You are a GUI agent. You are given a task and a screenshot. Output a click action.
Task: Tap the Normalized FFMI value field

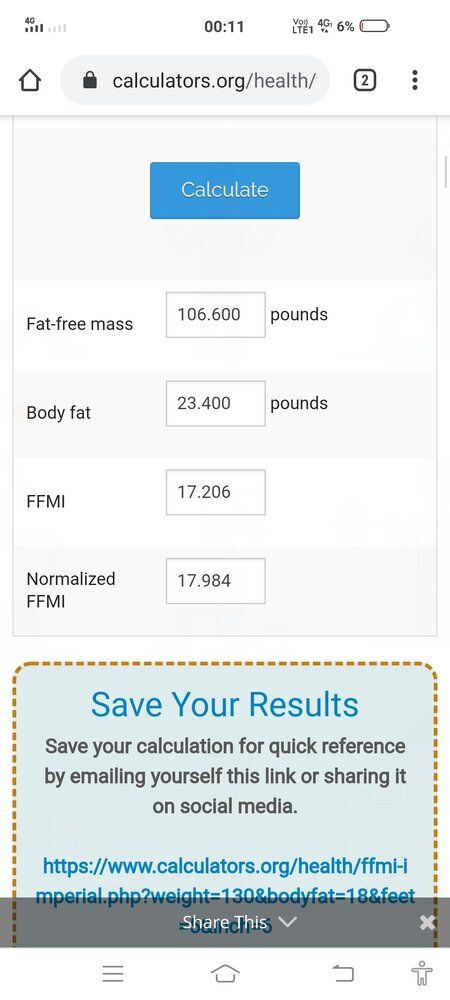pyautogui.click(x=215, y=580)
